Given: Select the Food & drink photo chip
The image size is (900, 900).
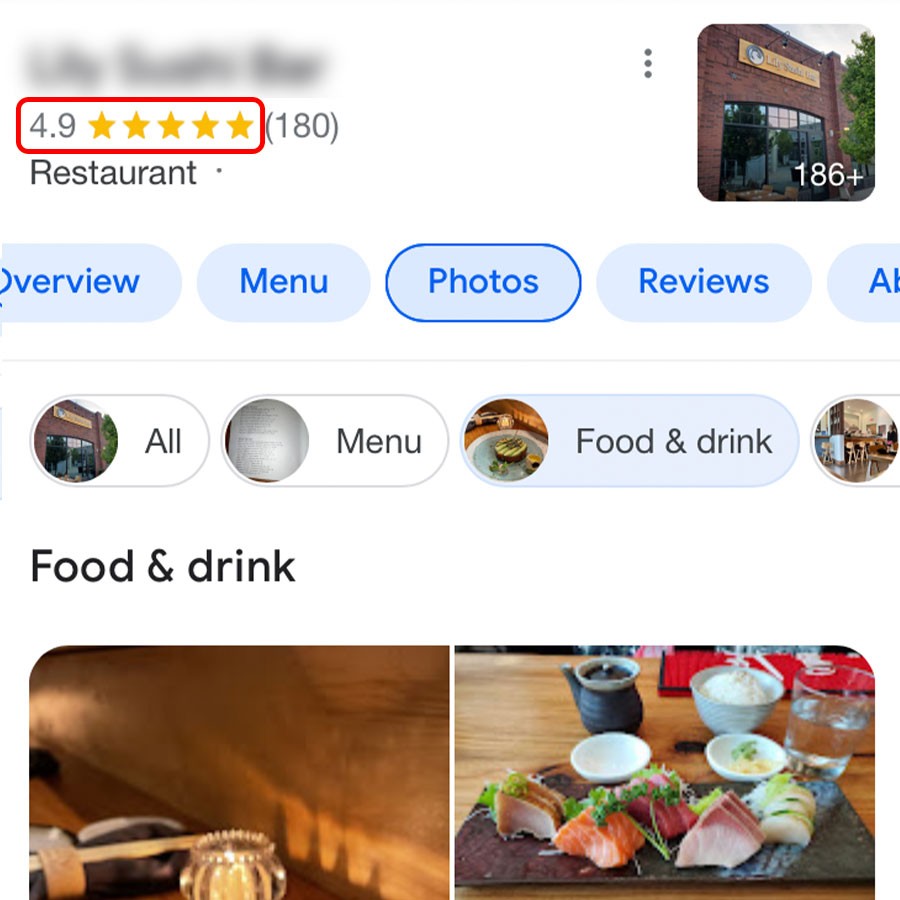Looking at the screenshot, I should point(629,441).
